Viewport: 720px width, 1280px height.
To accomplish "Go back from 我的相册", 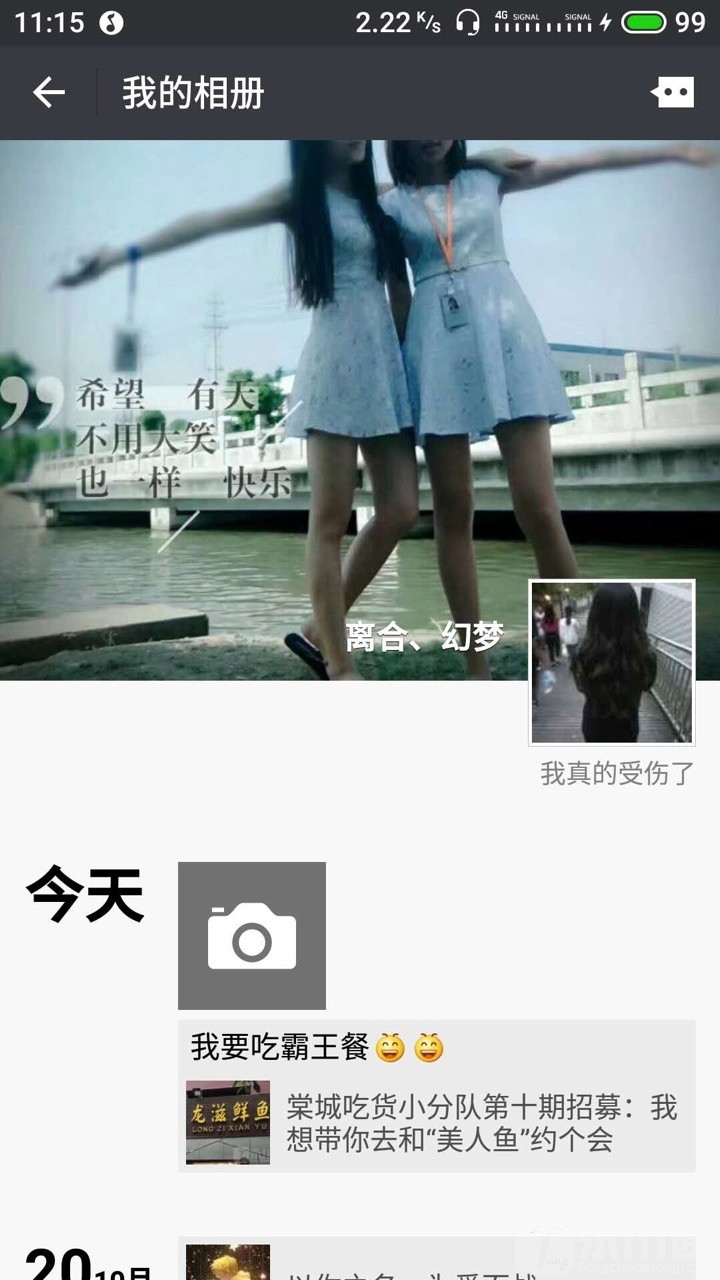I will click(48, 93).
